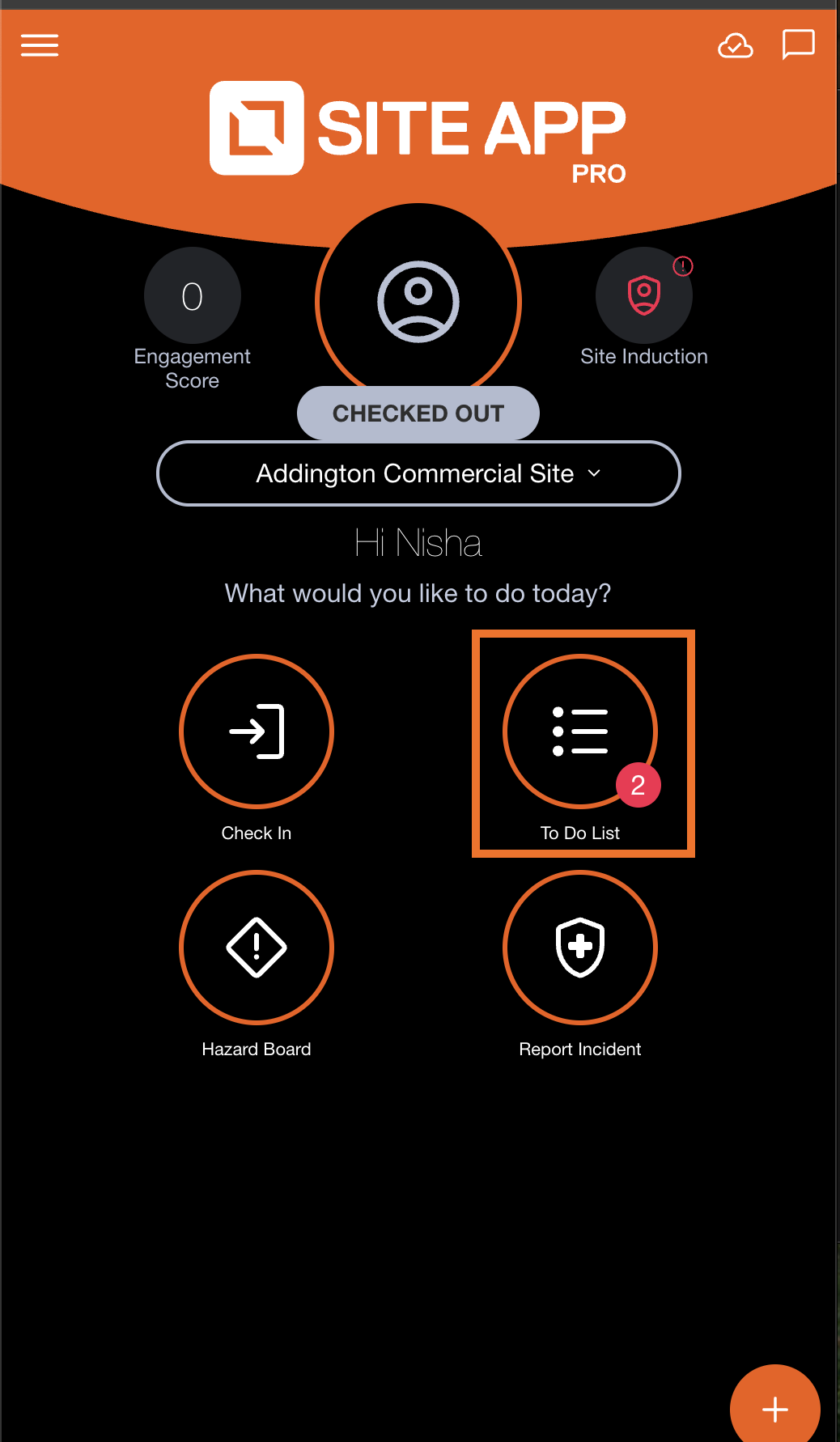Tap the plus floating action button
This screenshot has height=1442, width=840.
775,1409
